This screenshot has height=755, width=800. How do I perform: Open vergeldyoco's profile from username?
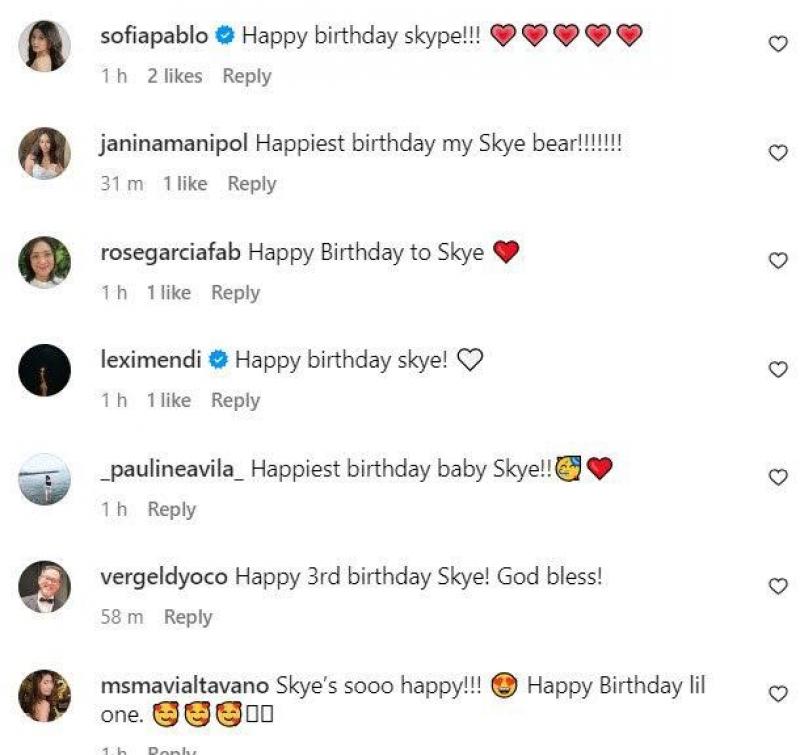click(x=164, y=577)
